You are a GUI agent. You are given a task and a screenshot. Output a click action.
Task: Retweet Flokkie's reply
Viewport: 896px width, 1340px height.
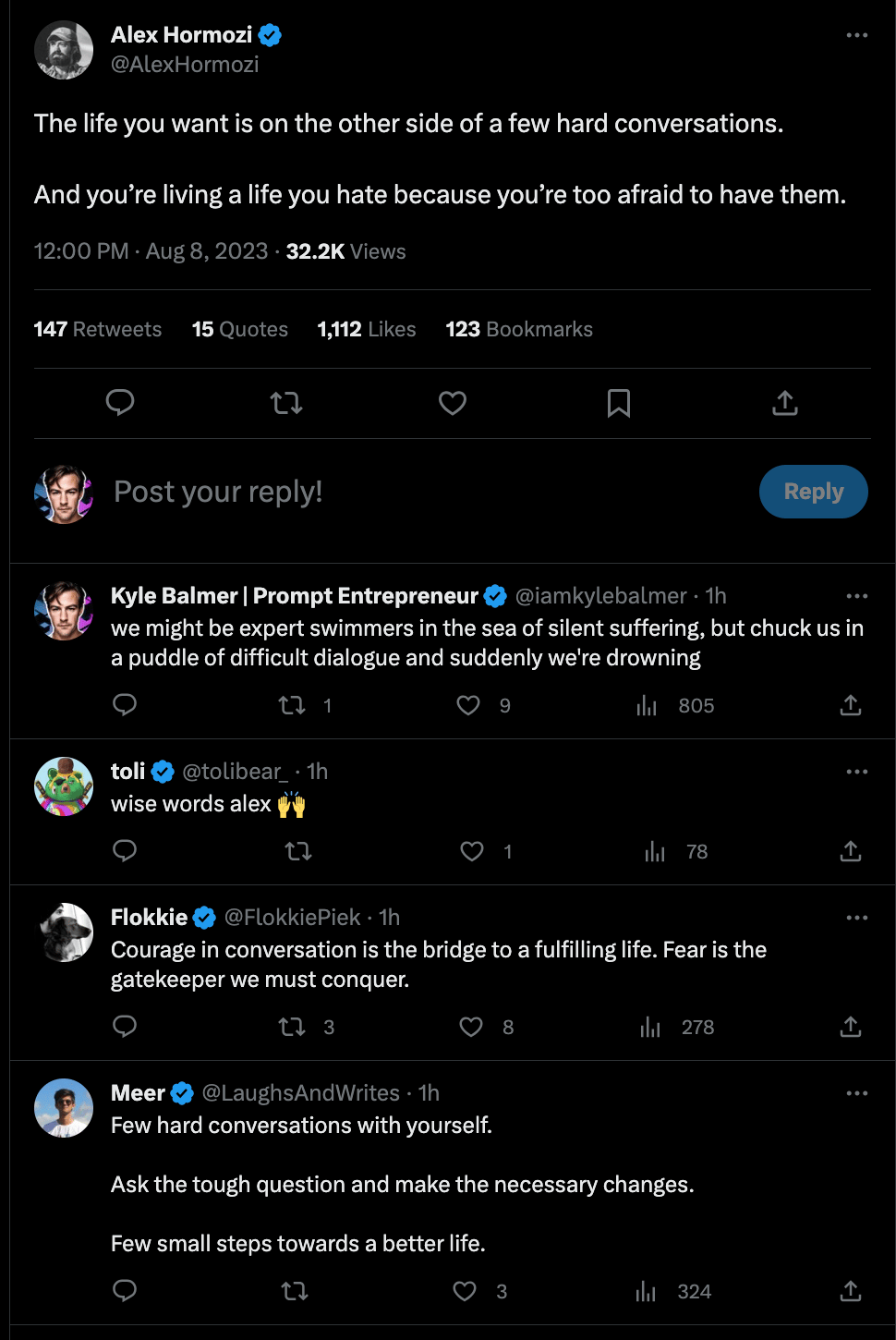pos(292,1028)
